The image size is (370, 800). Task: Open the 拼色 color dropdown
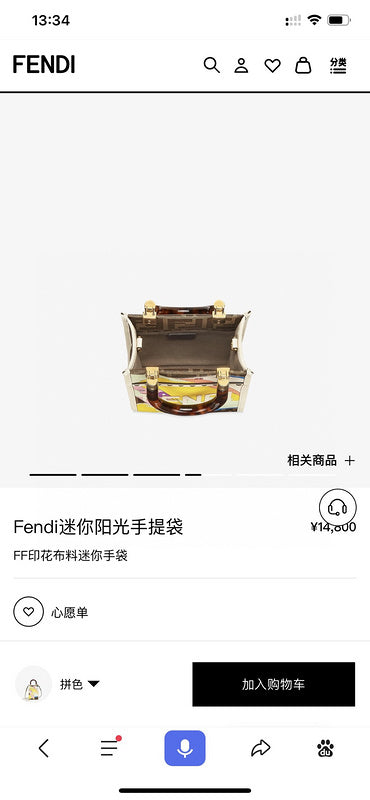[80, 684]
